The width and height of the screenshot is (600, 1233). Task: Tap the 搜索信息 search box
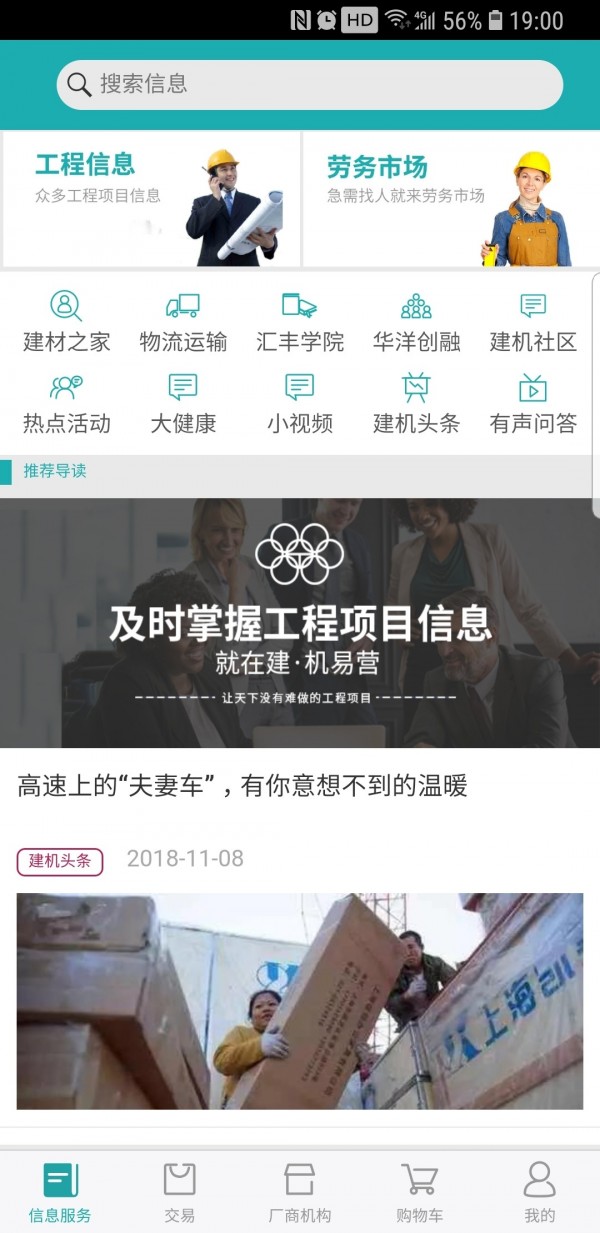pyautogui.click(x=310, y=85)
